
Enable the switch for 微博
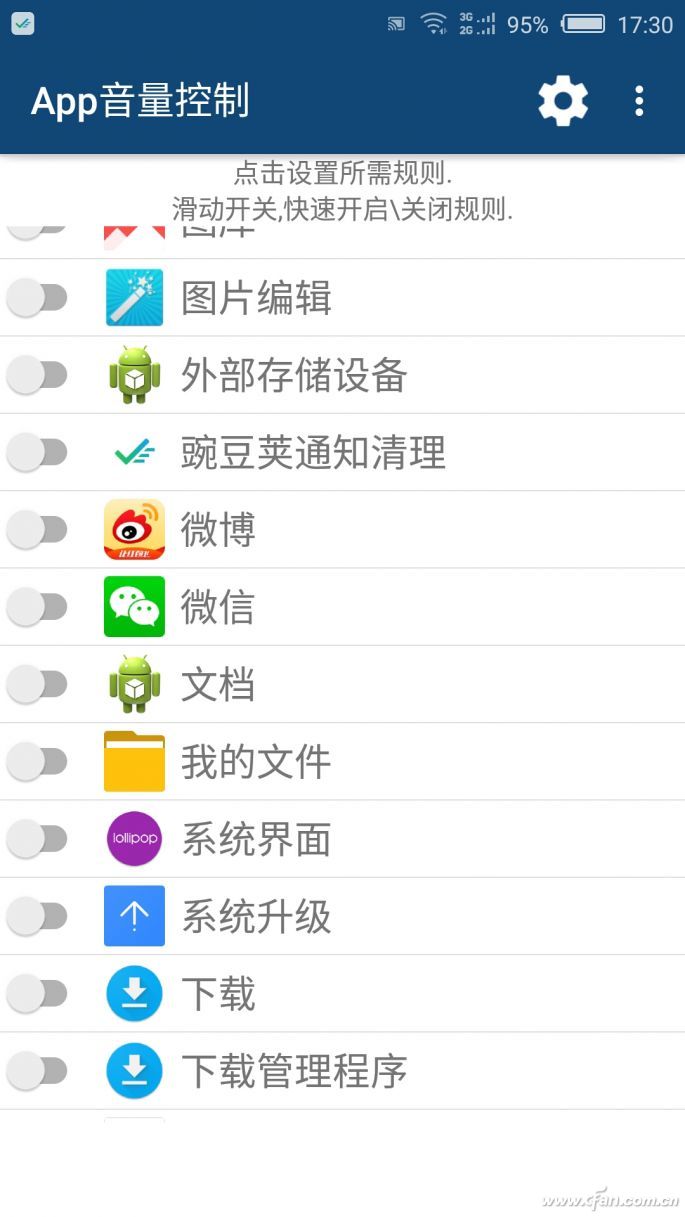click(x=37, y=529)
